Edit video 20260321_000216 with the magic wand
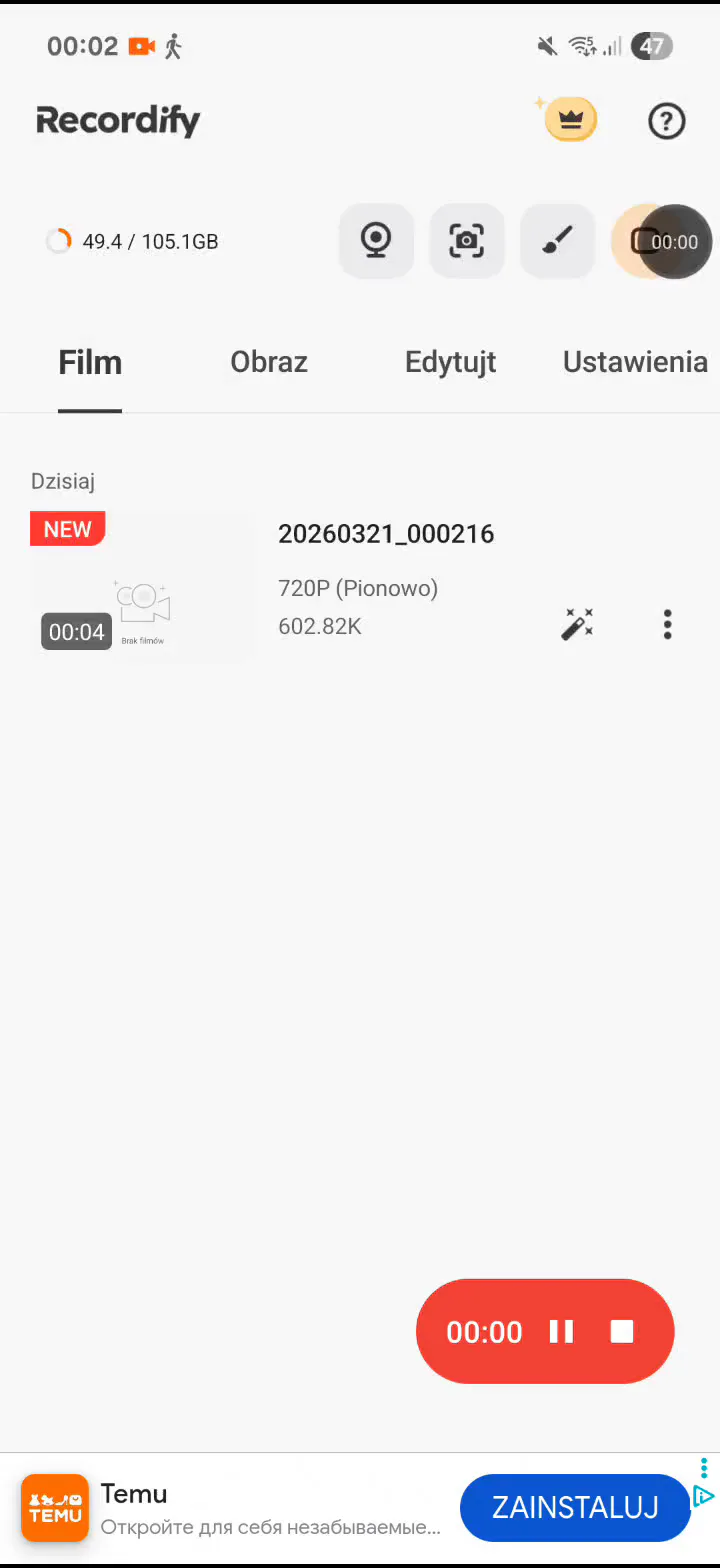The height and width of the screenshot is (1568, 720). tap(577, 625)
